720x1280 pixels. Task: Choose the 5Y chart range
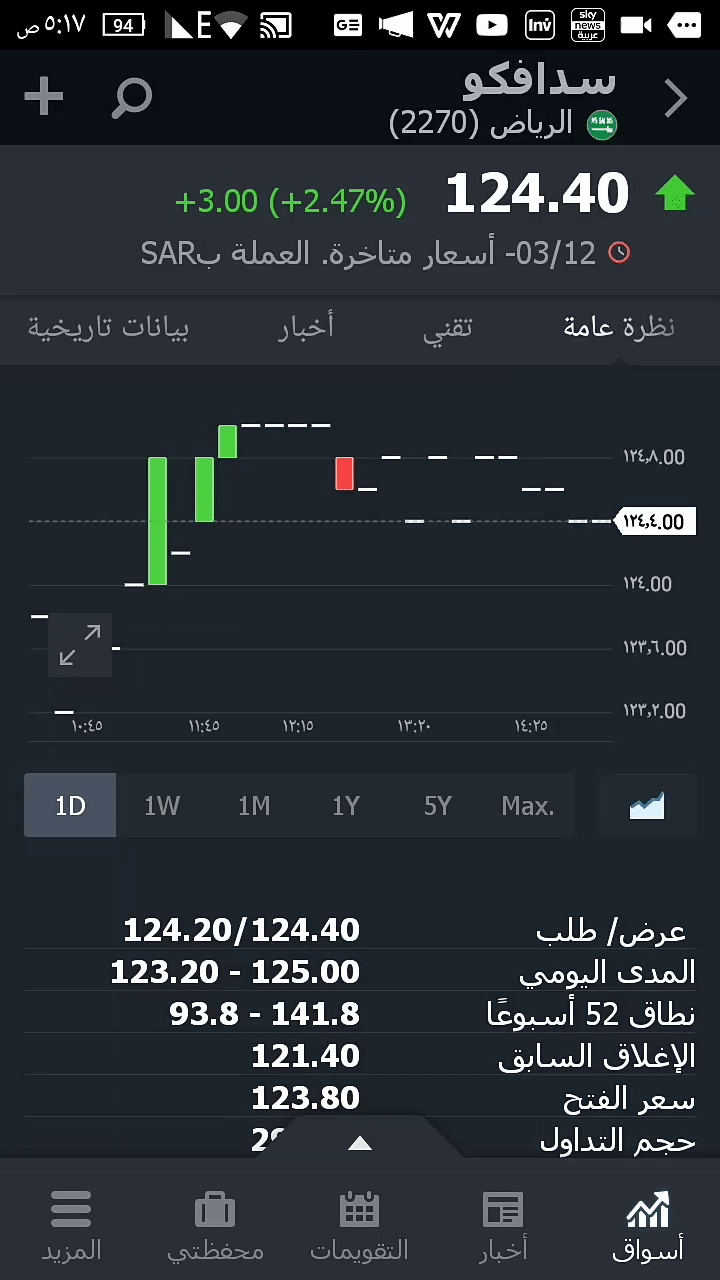point(438,805)
